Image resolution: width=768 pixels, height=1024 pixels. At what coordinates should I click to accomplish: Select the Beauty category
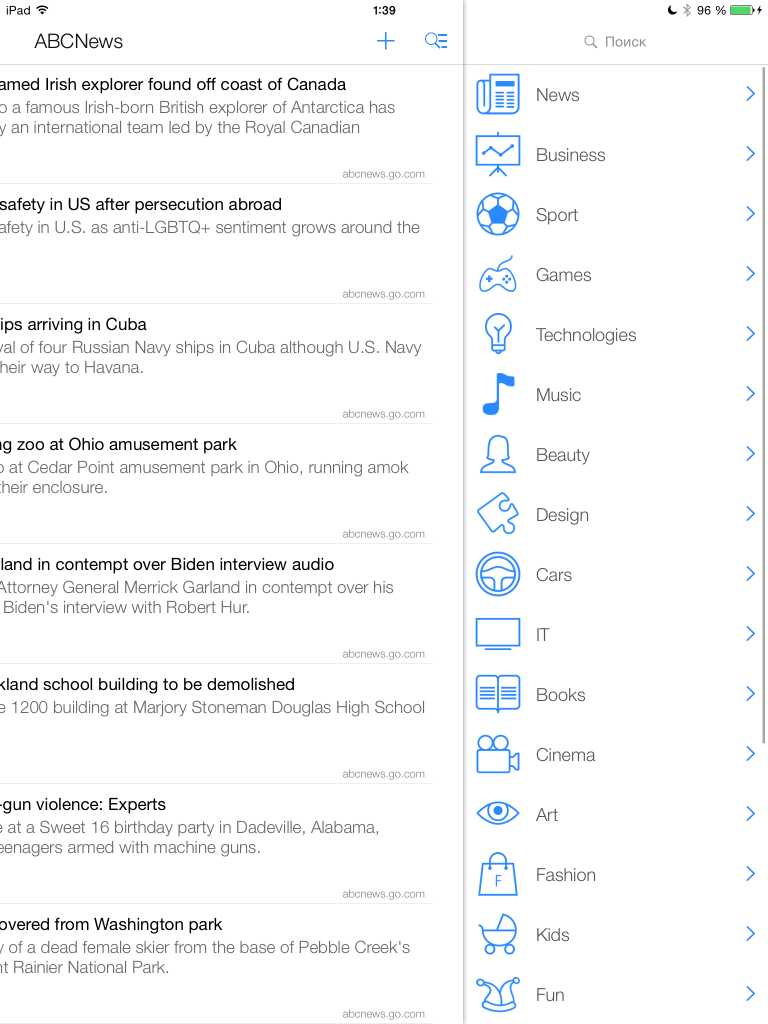coord(615,455)
